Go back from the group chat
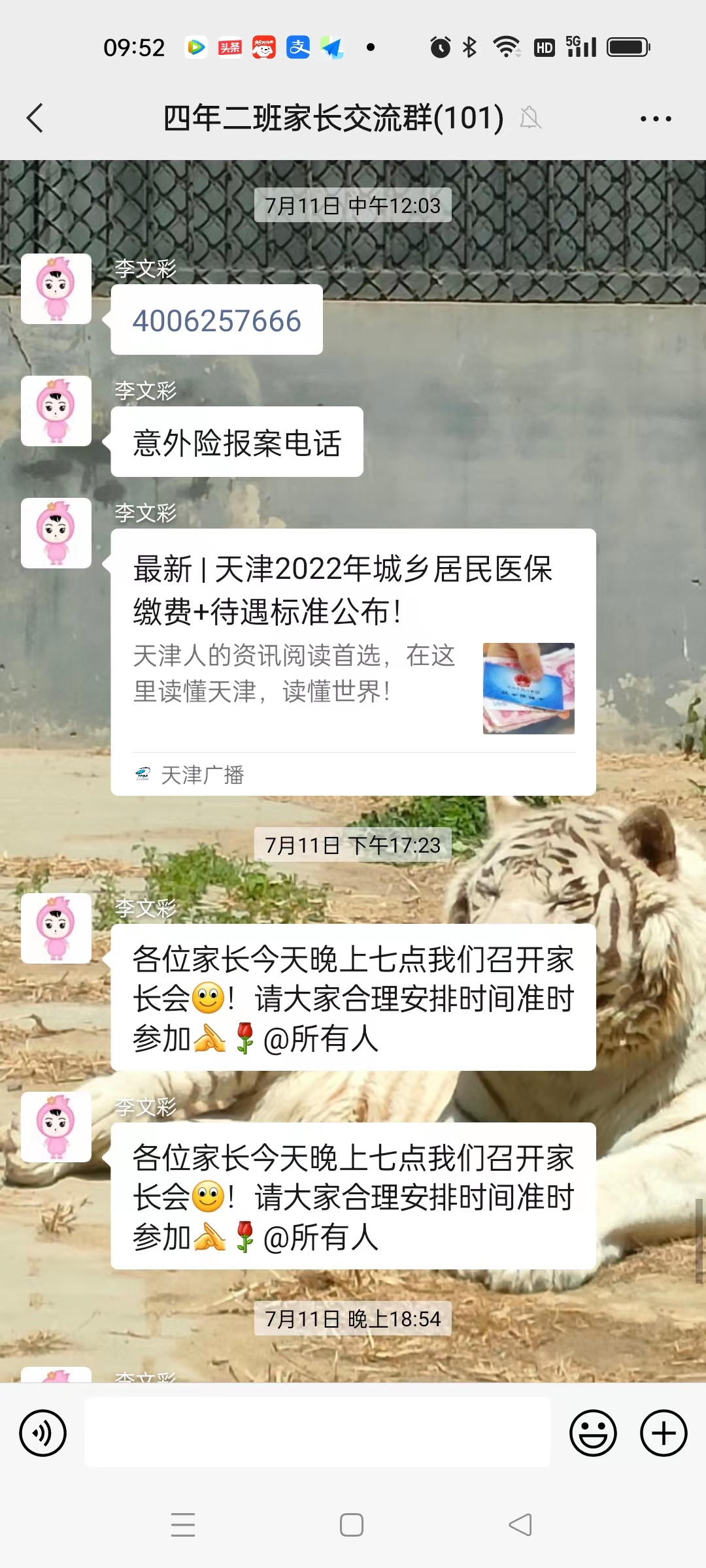Screen dimensions: 706x1568 tap(35, 118)
